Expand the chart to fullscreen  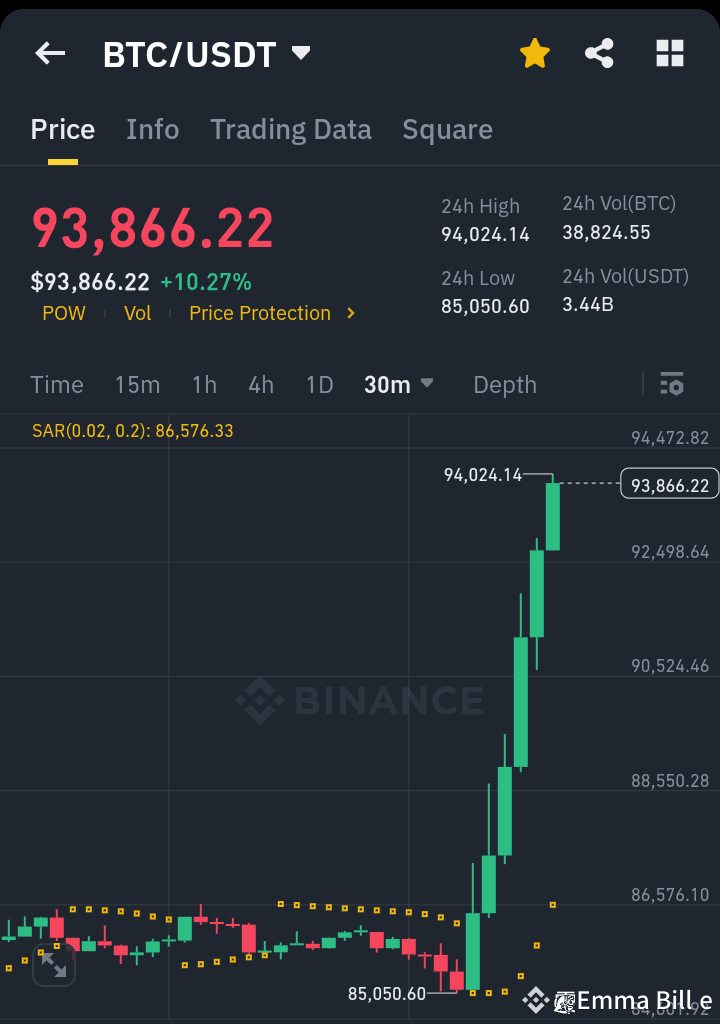pos(54,966)
